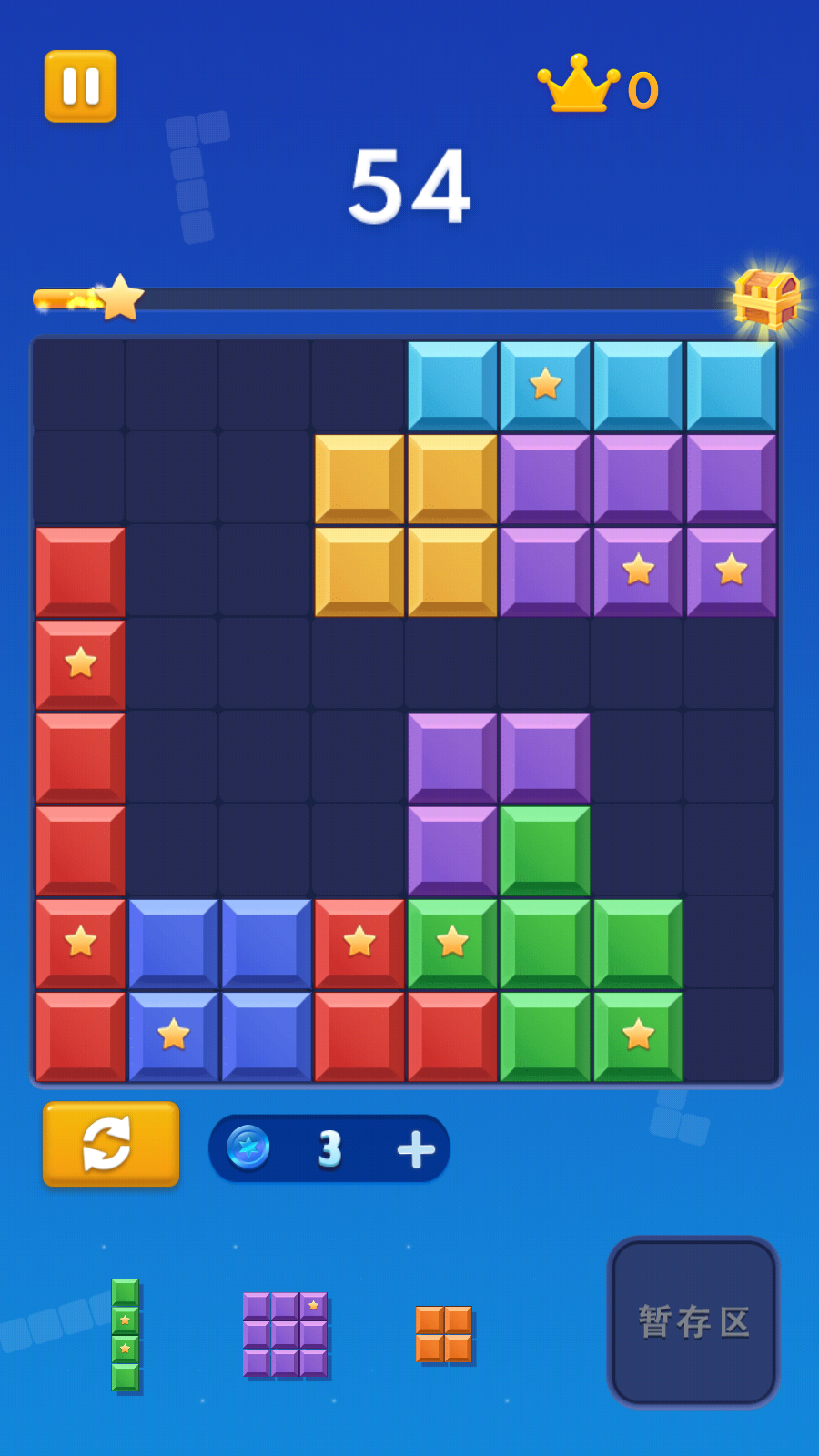The height and width of the screenshot is (1456, 819).
Task: Add more blue star coins
Action: click(416, 1149)
